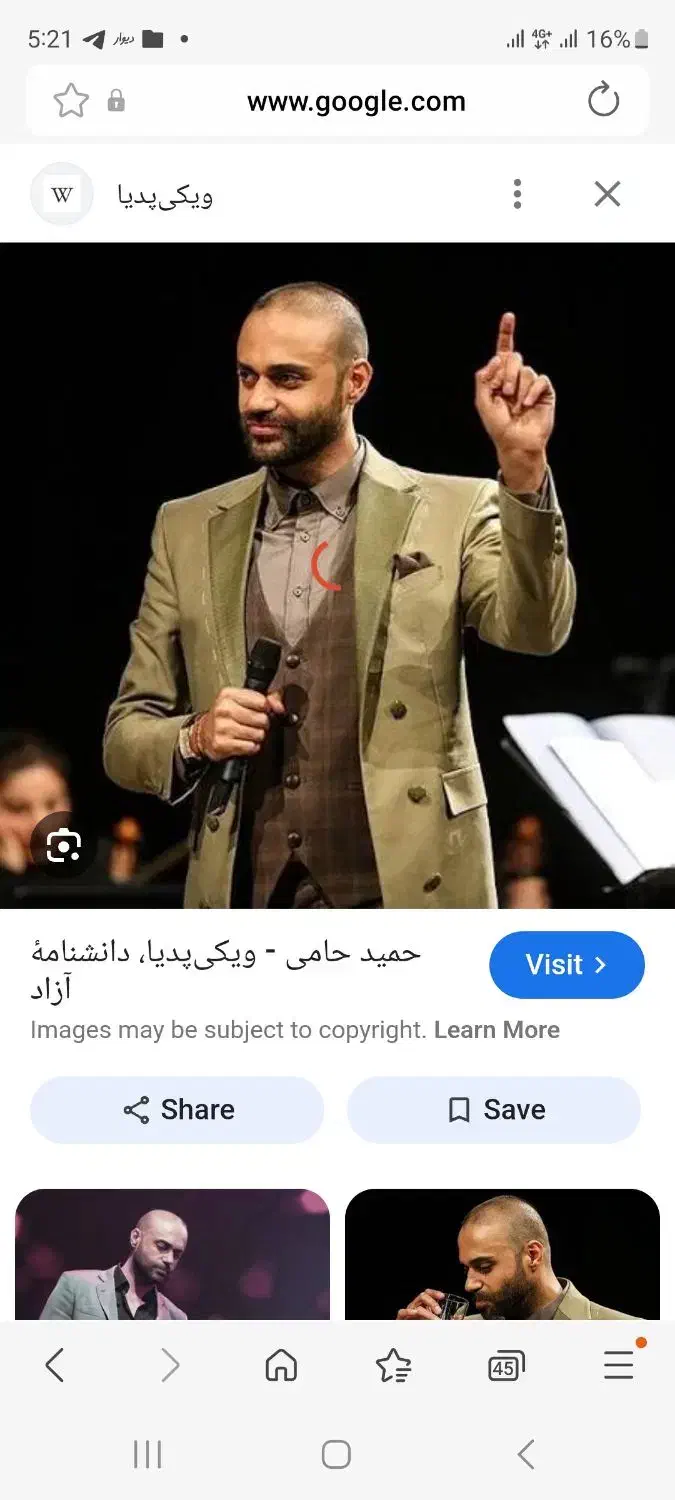675x1500 pixels.
Task: Save this image to collections
Action: [x=494, y=1110]
